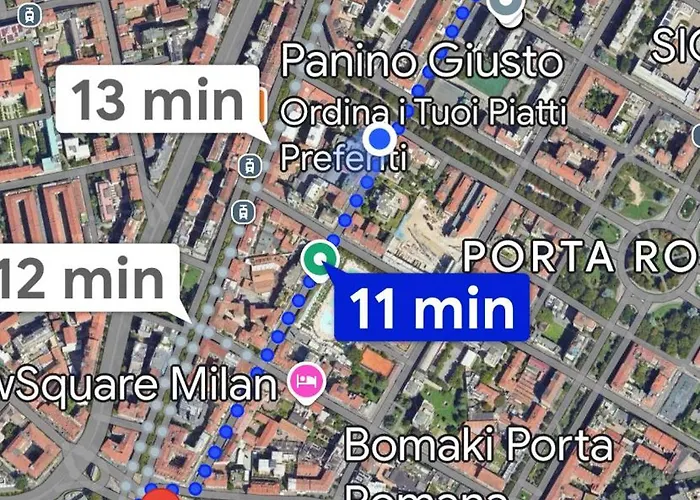Open the pink hotel pin near Milan label

click(305, 381)
